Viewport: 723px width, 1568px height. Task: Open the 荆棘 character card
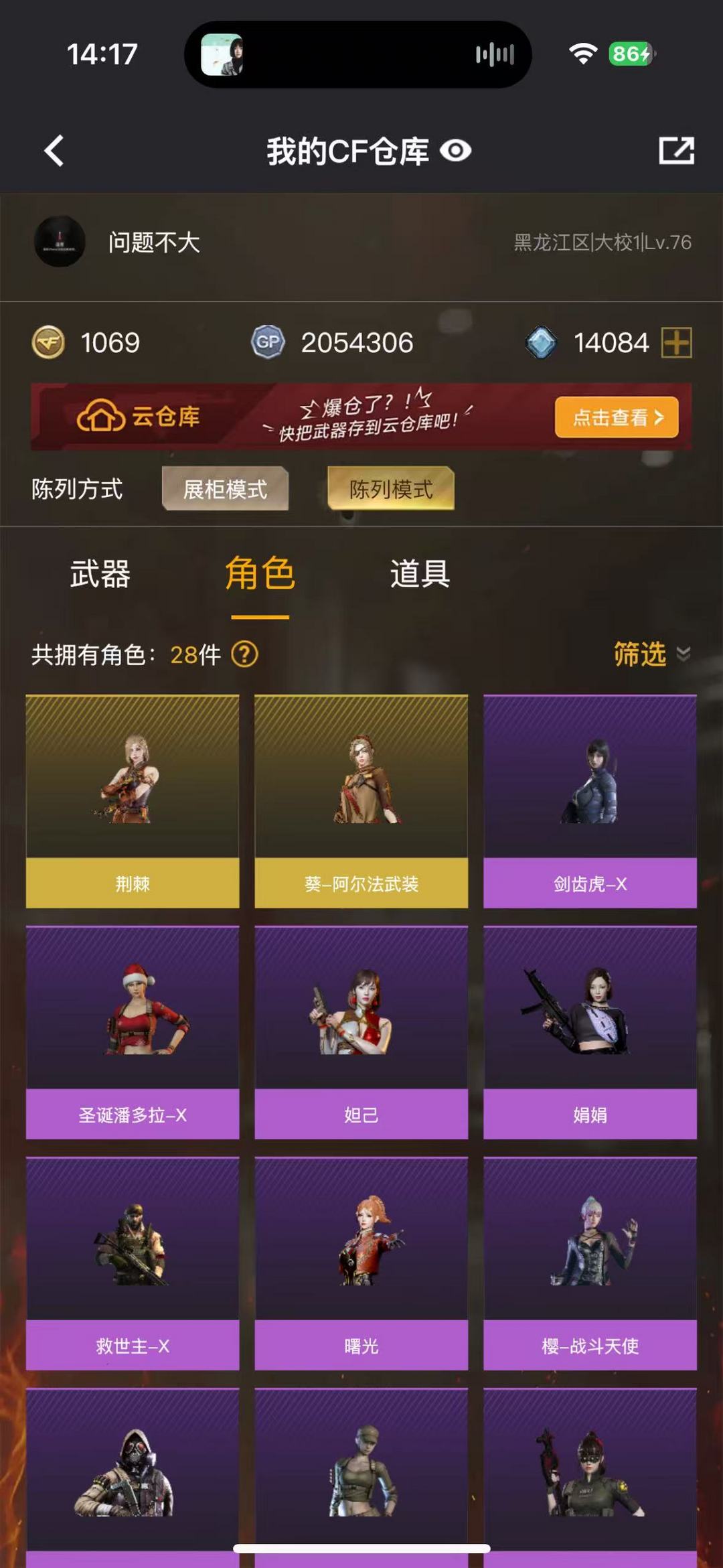(133, 801)
